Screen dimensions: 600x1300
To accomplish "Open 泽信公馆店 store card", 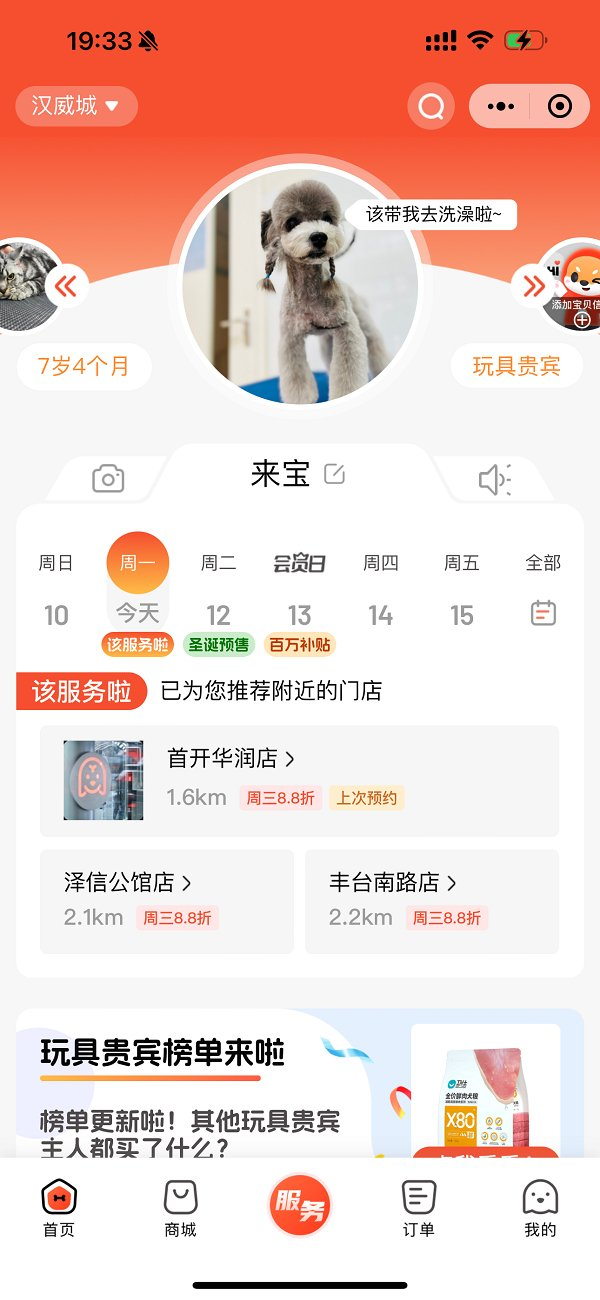I will [x=166, y=901].
